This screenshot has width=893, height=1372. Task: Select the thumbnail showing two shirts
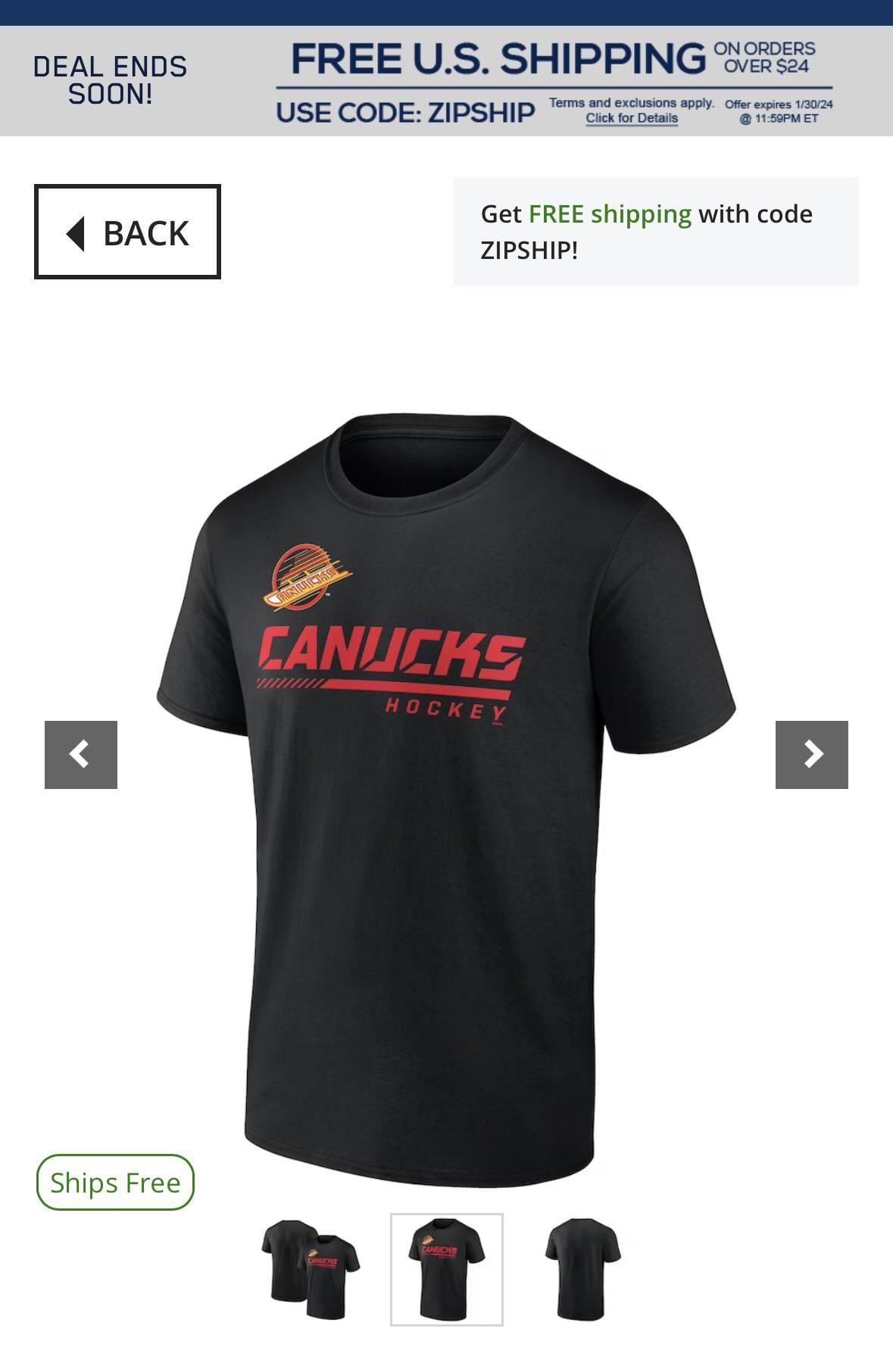point(311,1269)
